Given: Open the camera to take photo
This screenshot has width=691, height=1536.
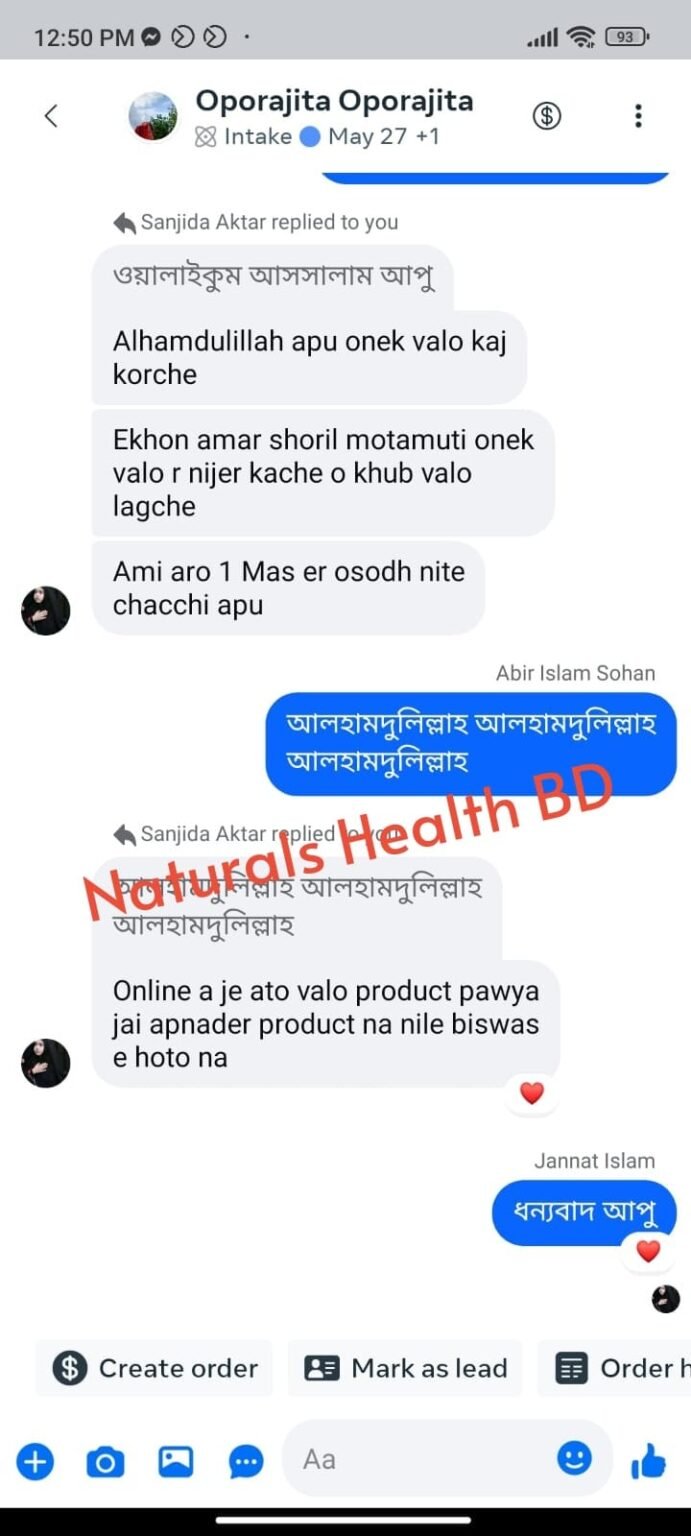Looking at the screenshot, I should tap(105, 1462).
